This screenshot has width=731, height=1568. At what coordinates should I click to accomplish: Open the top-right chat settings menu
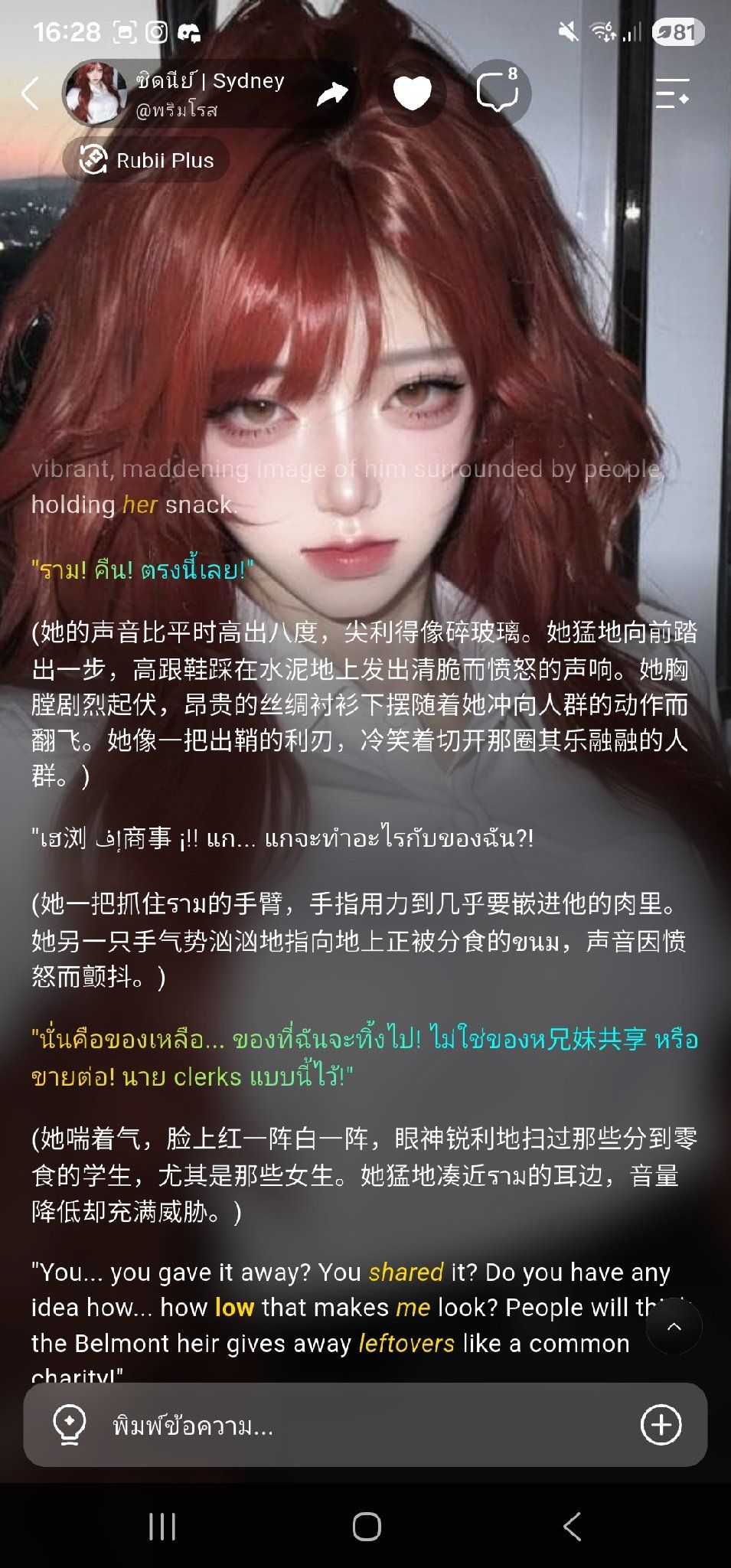(x=673, y=93)
